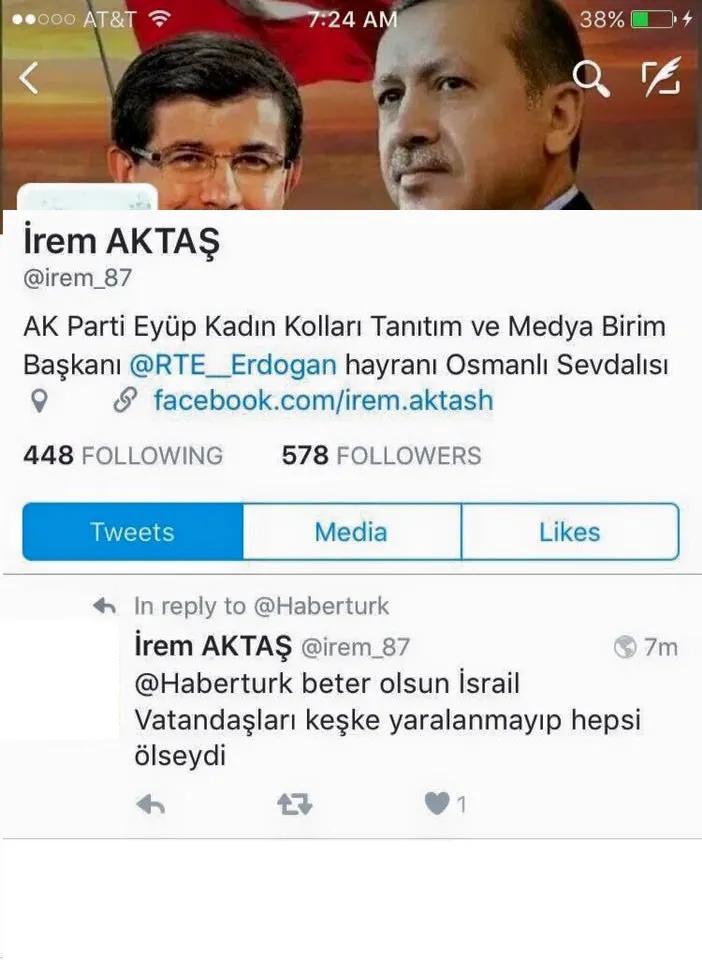Switch to the Likes tab

[x=569, y=531]
